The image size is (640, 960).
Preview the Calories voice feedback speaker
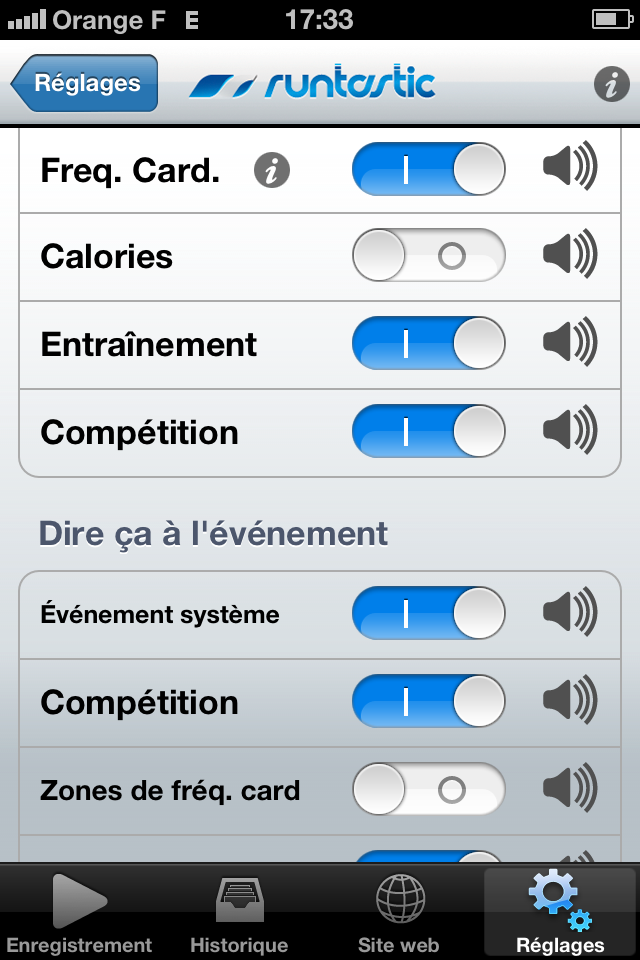570,256
